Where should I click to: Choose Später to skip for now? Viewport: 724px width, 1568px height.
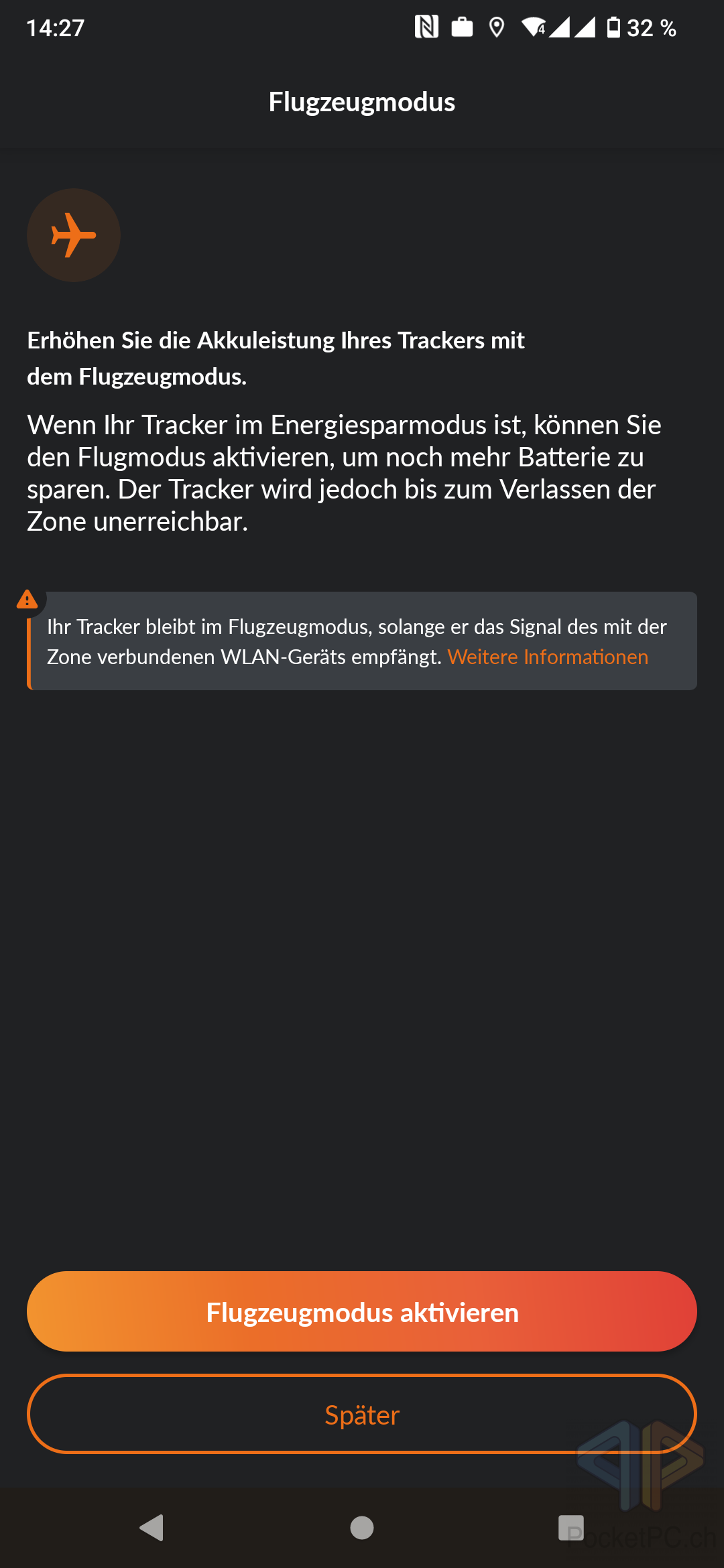pos(362,1414)
